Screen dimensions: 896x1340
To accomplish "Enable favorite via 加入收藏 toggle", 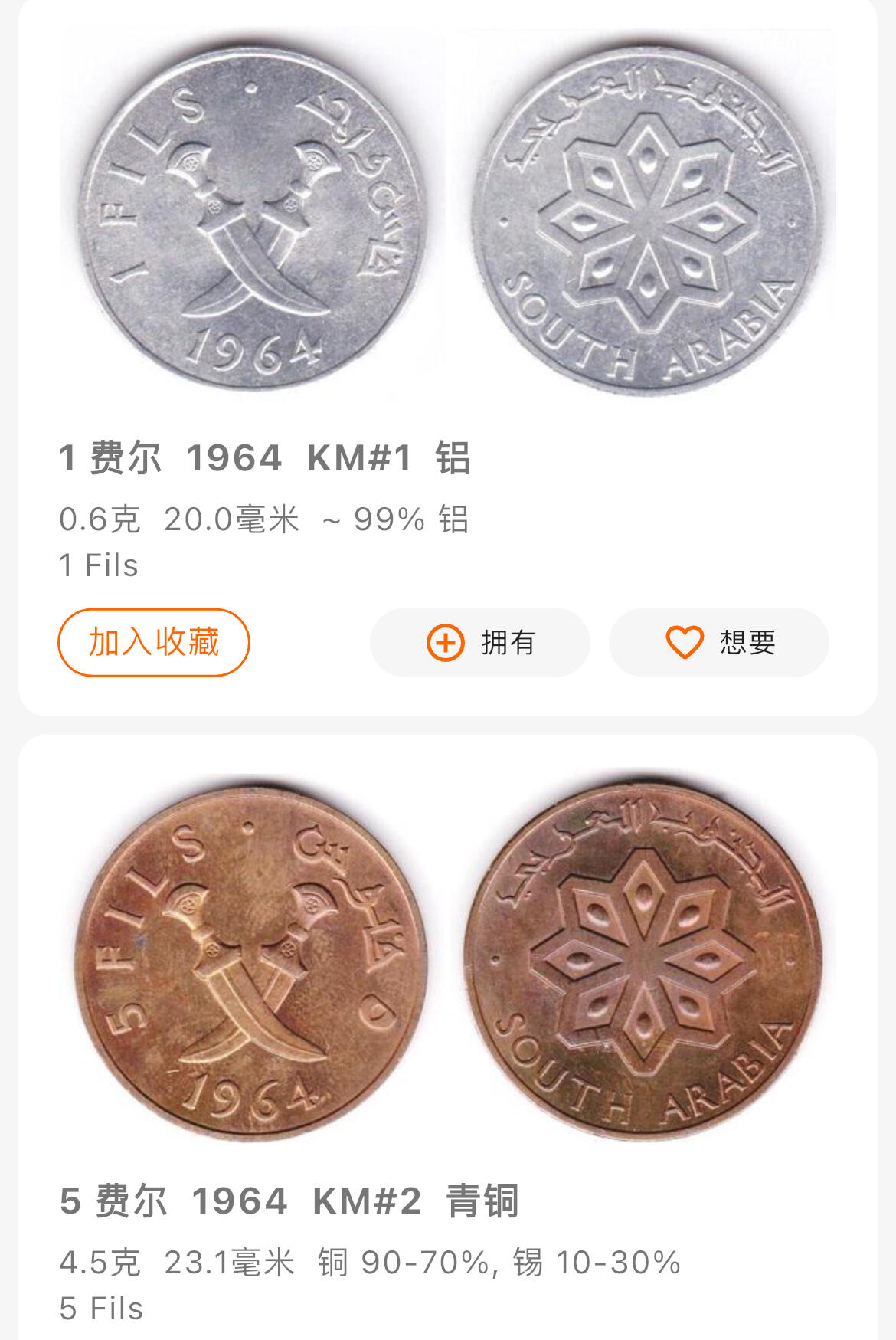I will 152,644.
